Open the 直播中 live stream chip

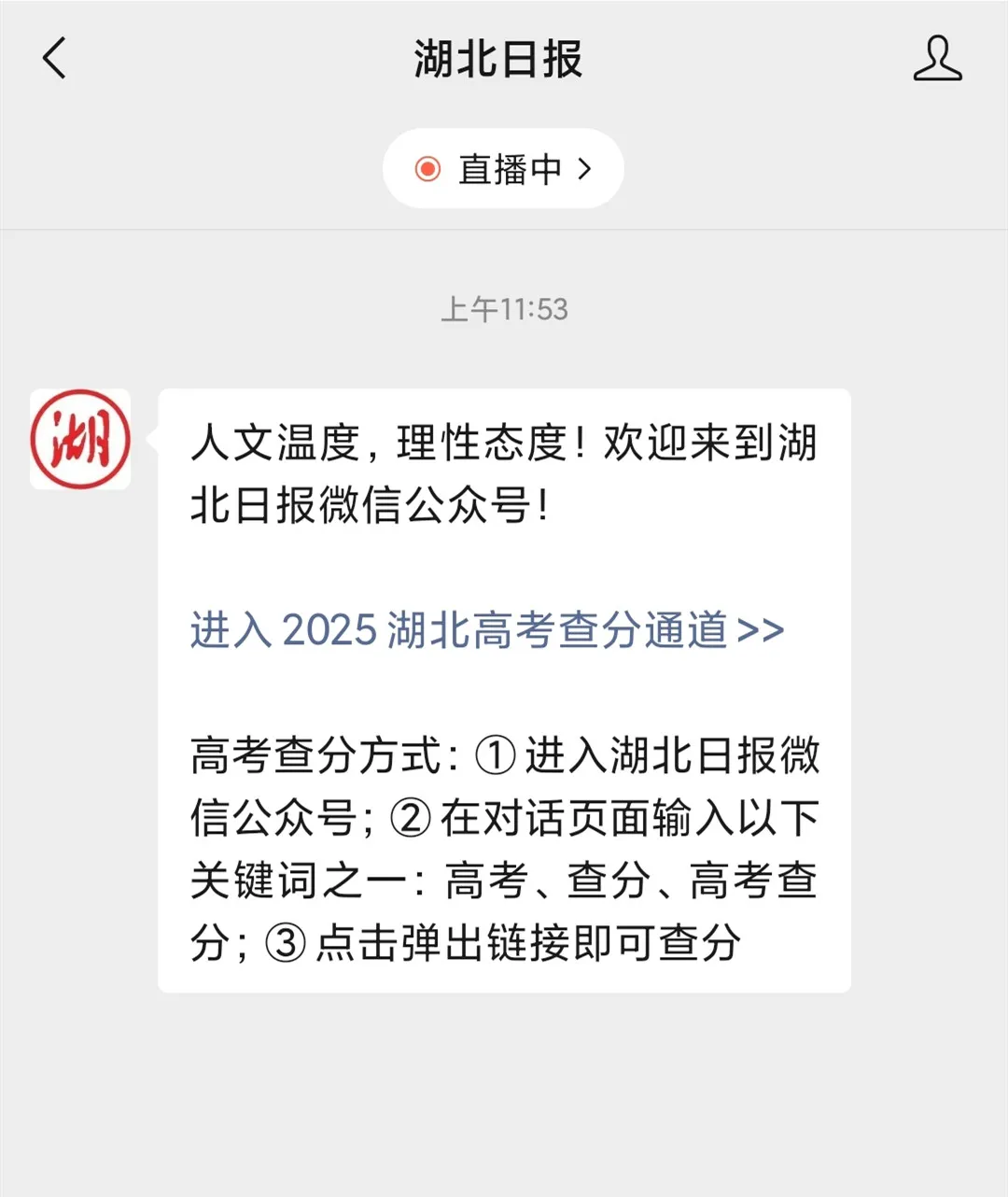(x=503, y=169)
